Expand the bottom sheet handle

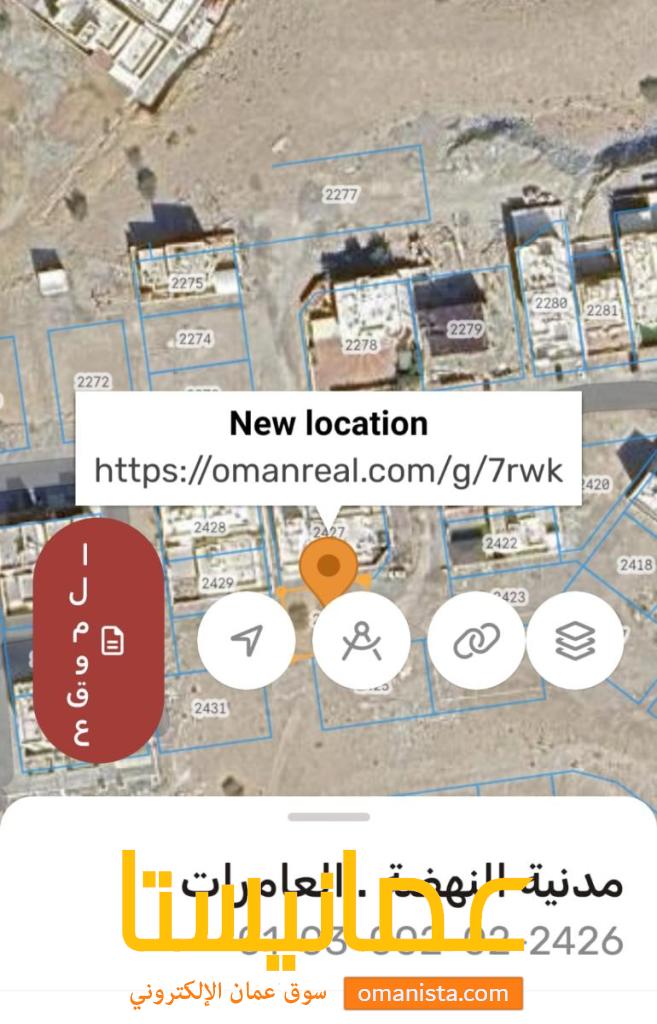click(328, 817)
